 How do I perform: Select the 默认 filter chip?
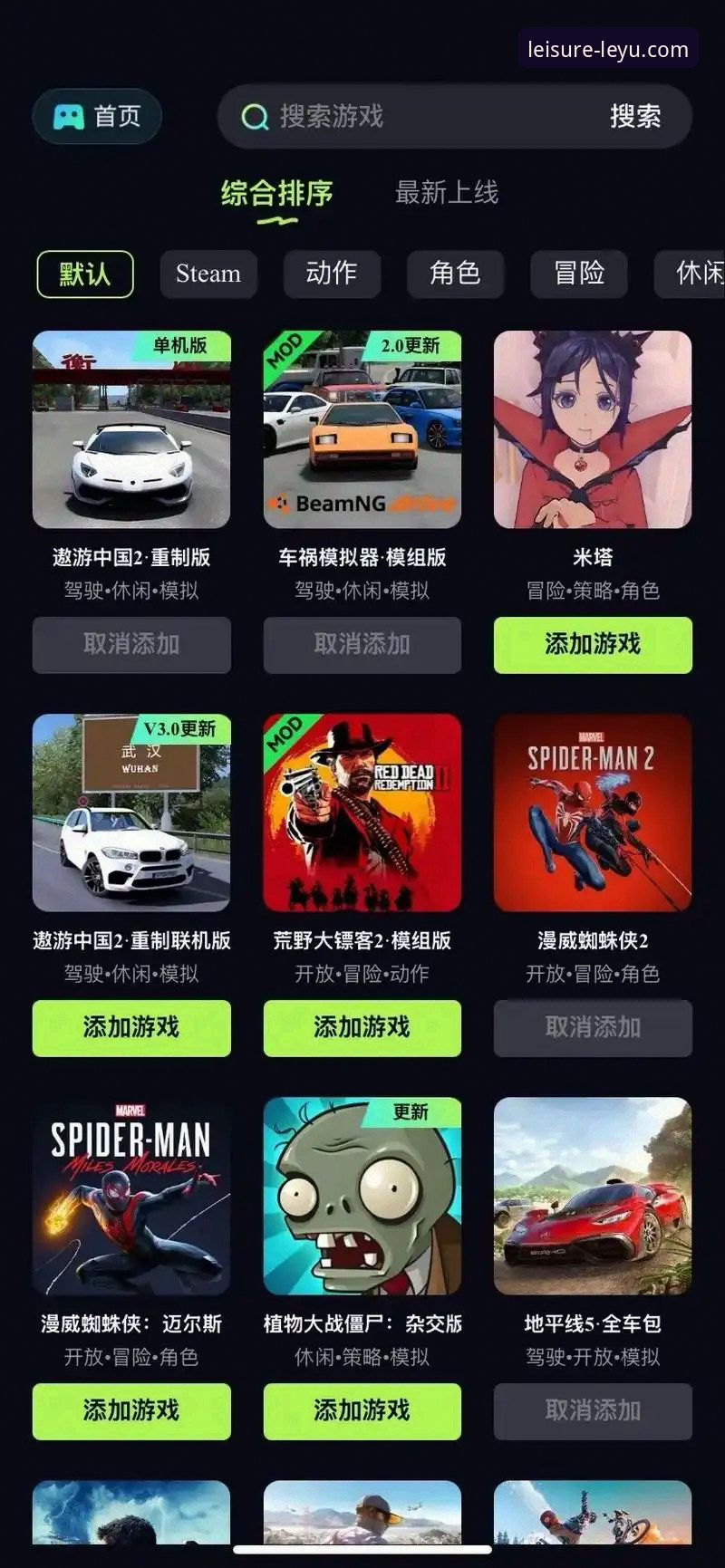84,274
